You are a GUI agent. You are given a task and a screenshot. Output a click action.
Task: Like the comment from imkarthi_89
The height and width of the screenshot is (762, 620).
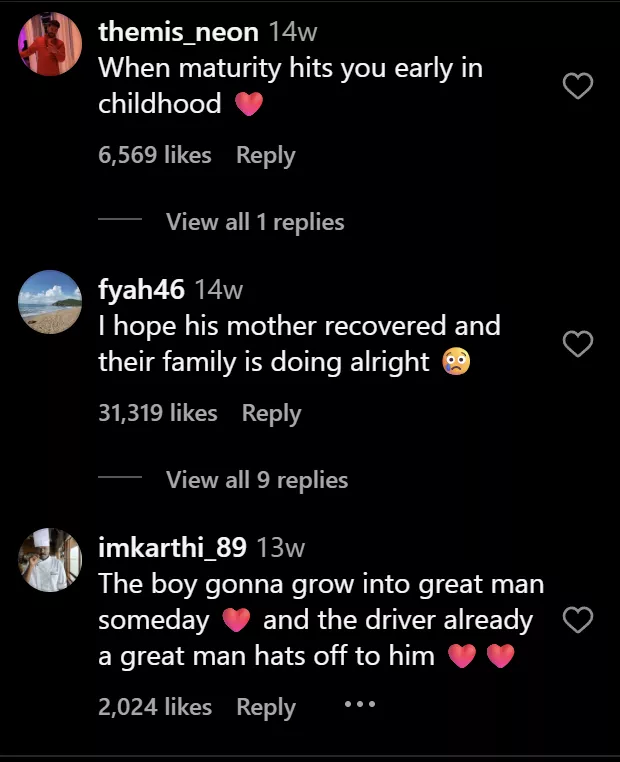tap(578, 620)
